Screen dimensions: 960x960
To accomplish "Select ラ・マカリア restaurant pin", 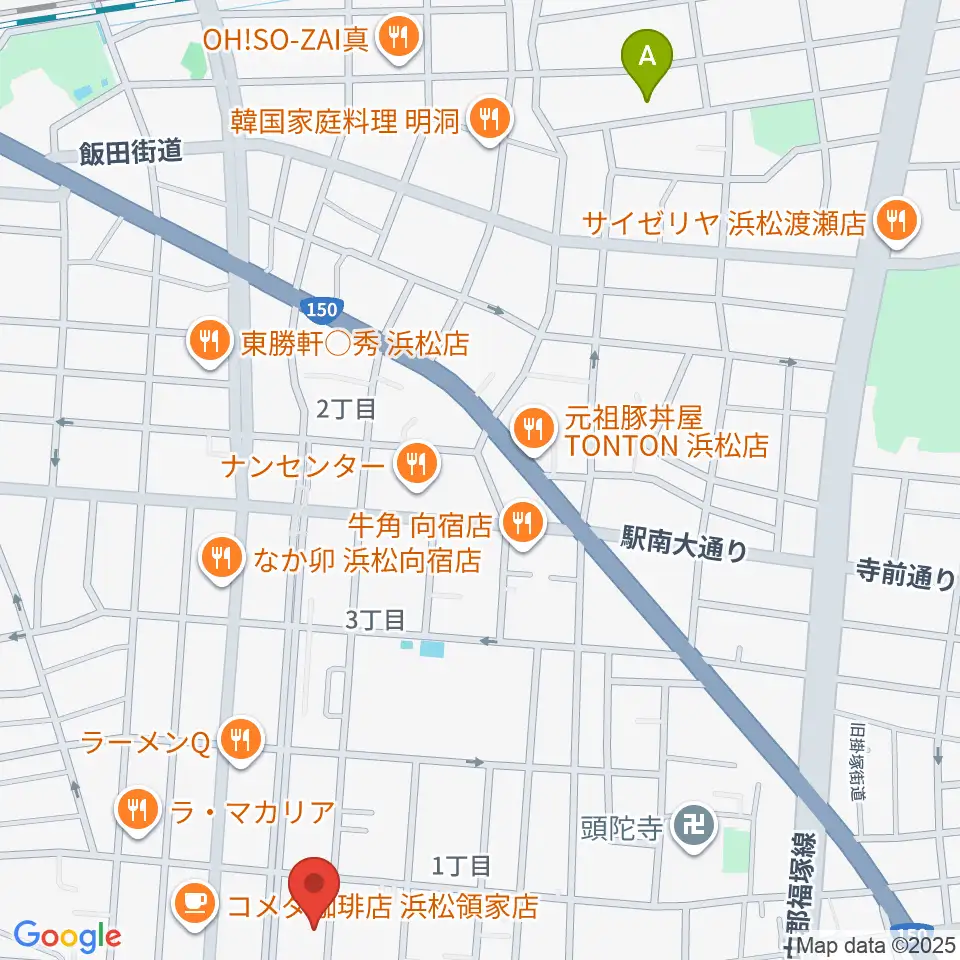I will 138,812.
